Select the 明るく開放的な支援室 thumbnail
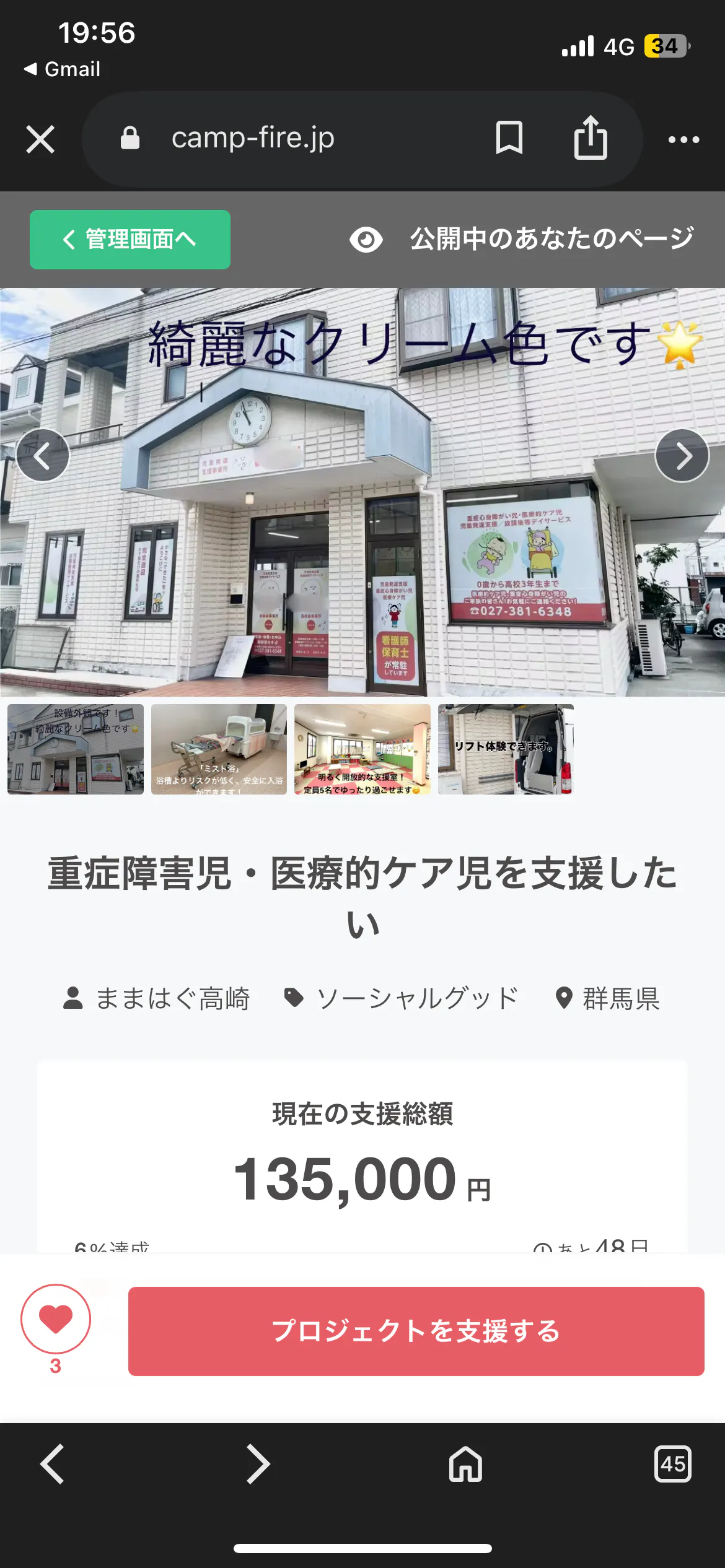This screenshot has height=1568, width=725. point(362,749)
